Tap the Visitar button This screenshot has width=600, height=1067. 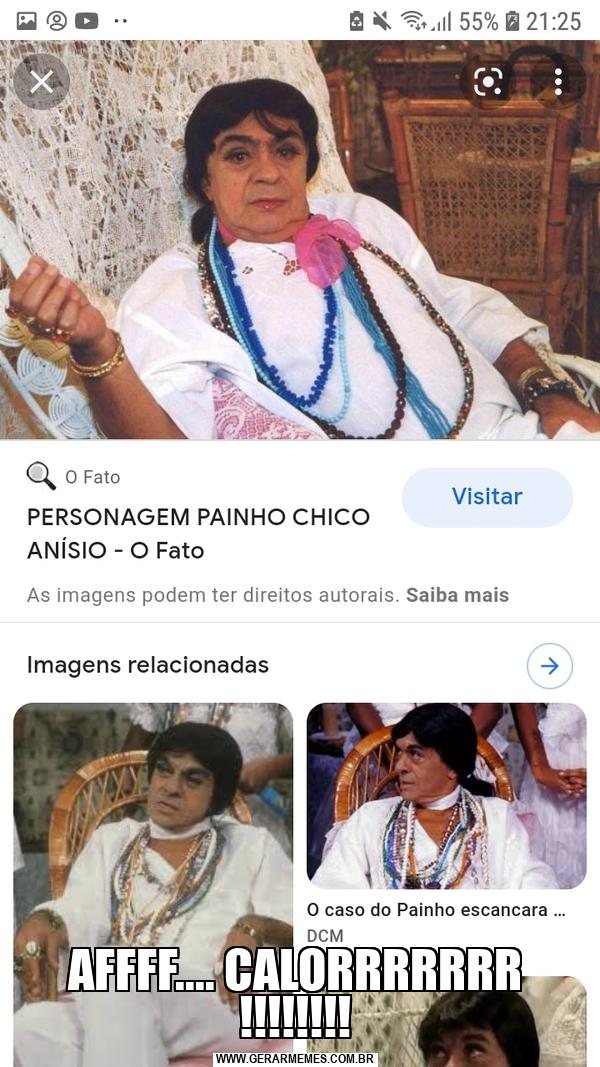point(487,497)
